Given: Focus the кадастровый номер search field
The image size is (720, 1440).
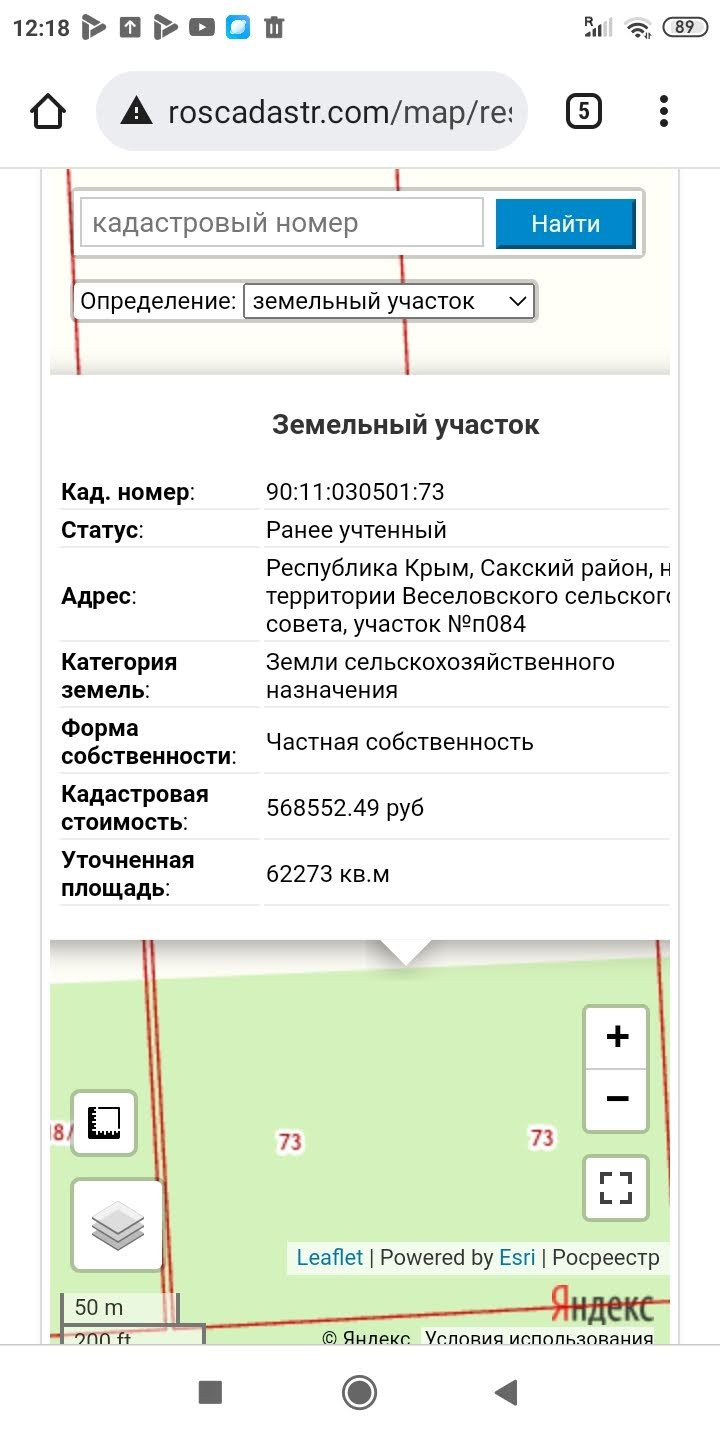Looking at the screenshot, I should click(282, 222).
